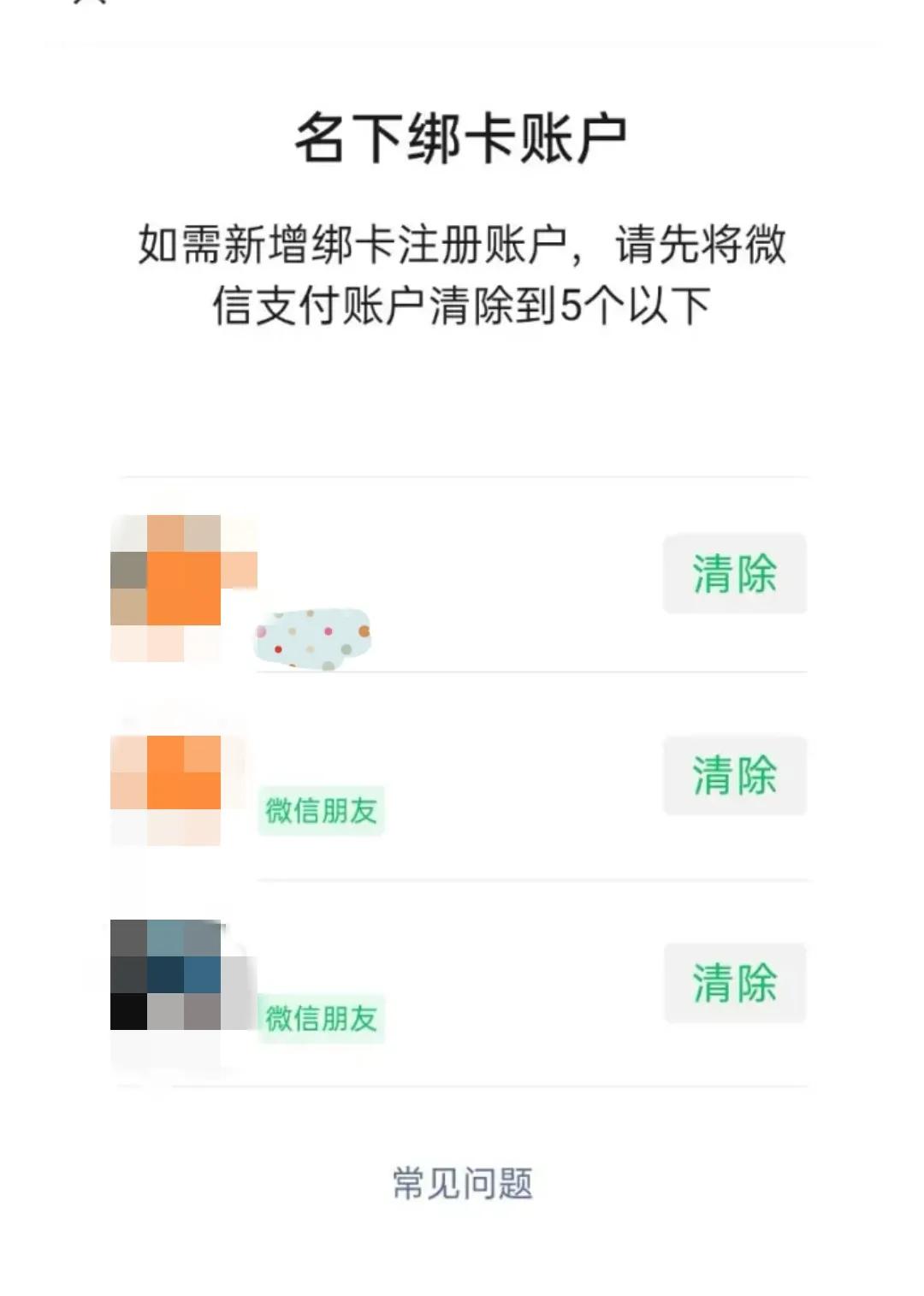This screenshot has height=1296, width=924.
Task: Clear the second bound account with 清除
Action: click(734, 777)
